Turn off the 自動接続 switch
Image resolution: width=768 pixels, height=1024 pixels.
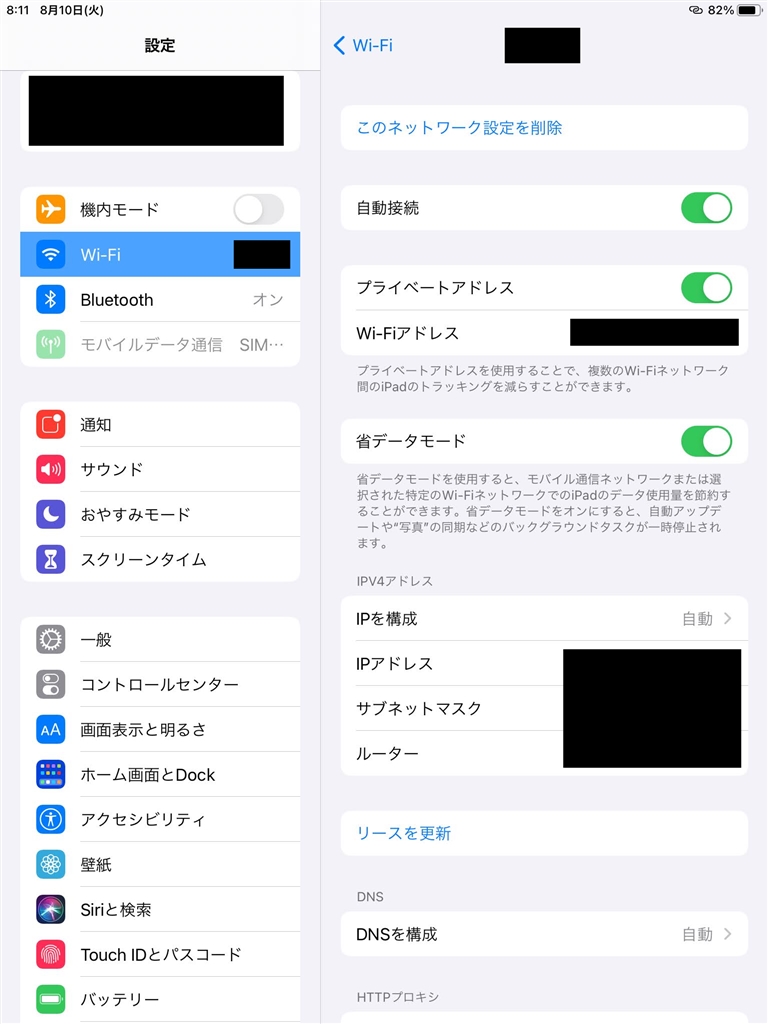point(706,208)
